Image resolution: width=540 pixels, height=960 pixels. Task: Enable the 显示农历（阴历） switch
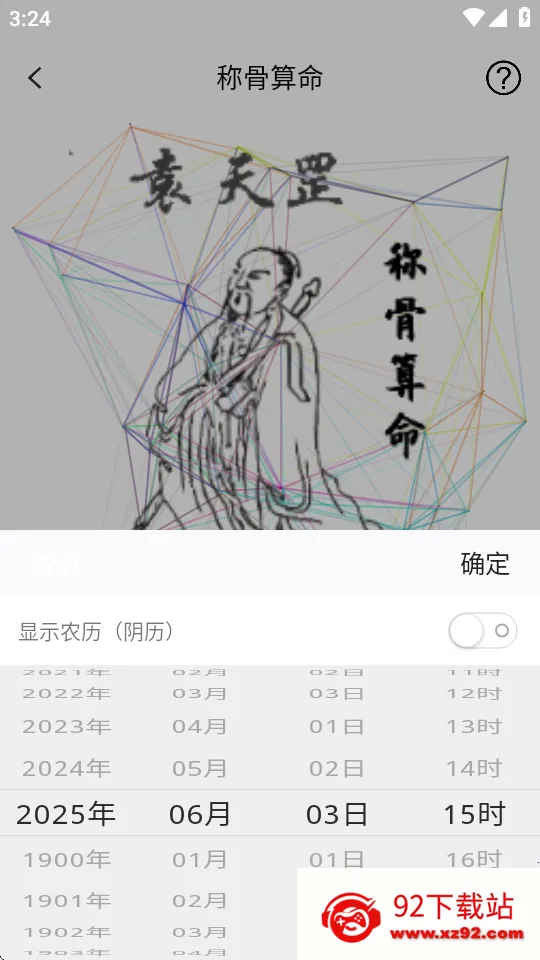482,631
